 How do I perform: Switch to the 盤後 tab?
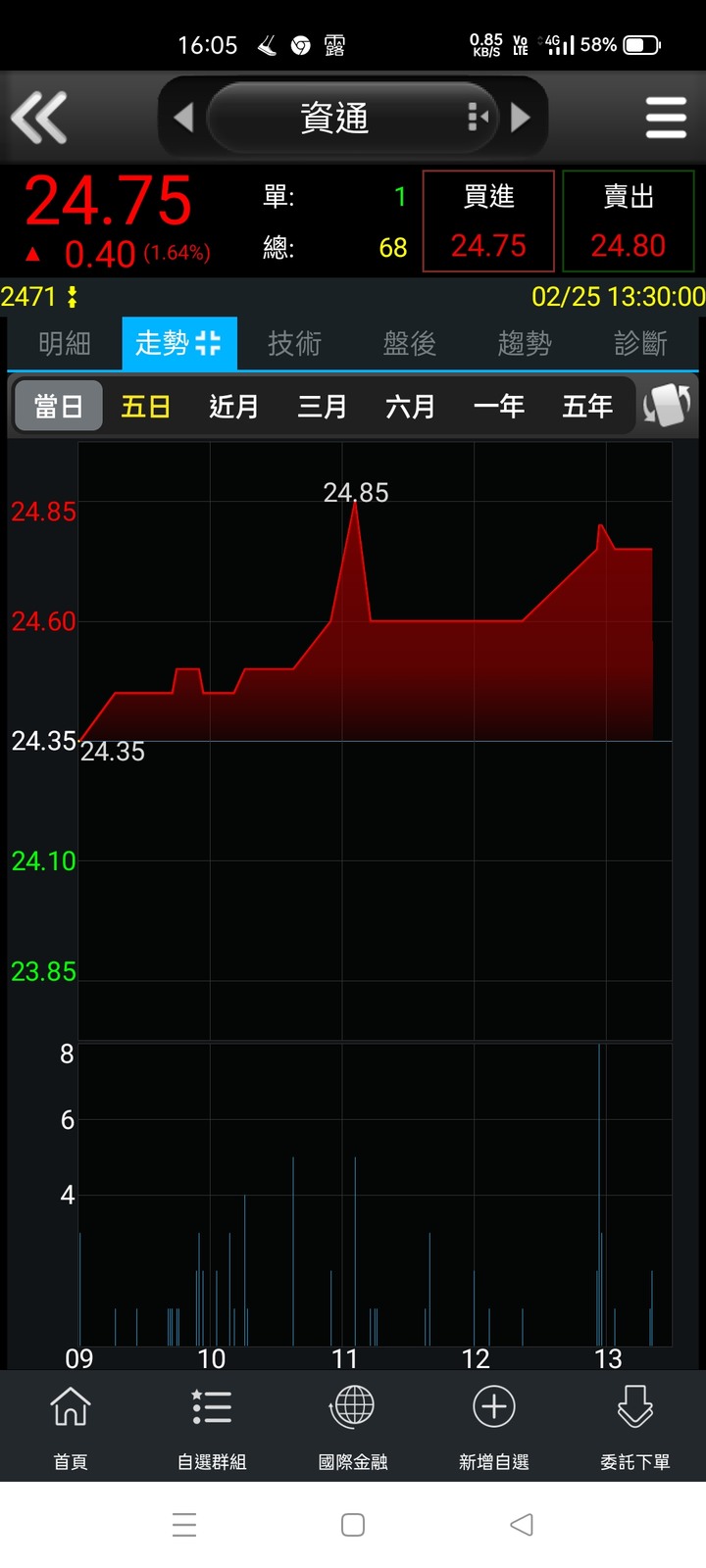pyautogui.click(x=409, y=344)
